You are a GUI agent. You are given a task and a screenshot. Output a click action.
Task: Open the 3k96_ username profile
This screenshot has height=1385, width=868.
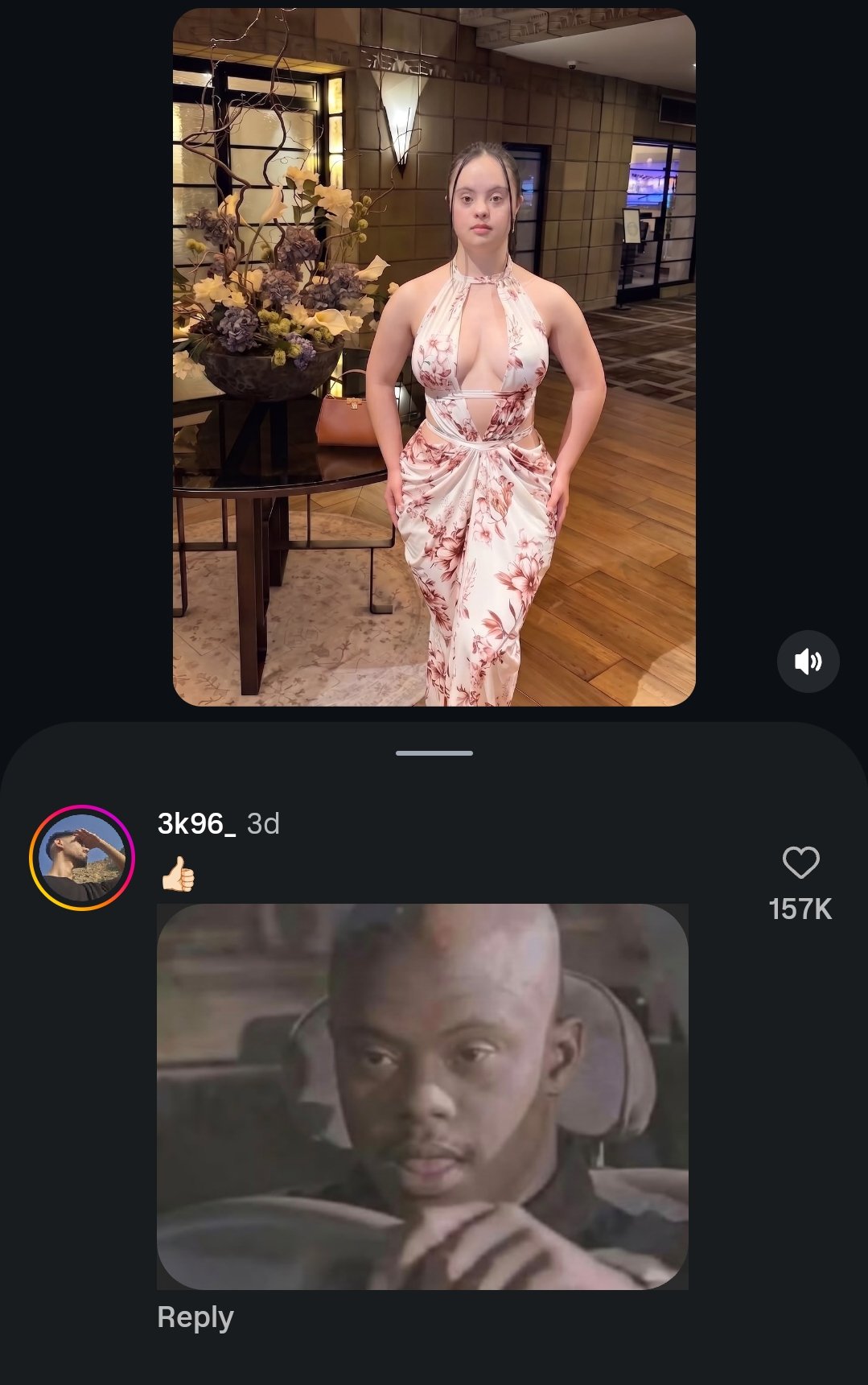coord(196,824)
